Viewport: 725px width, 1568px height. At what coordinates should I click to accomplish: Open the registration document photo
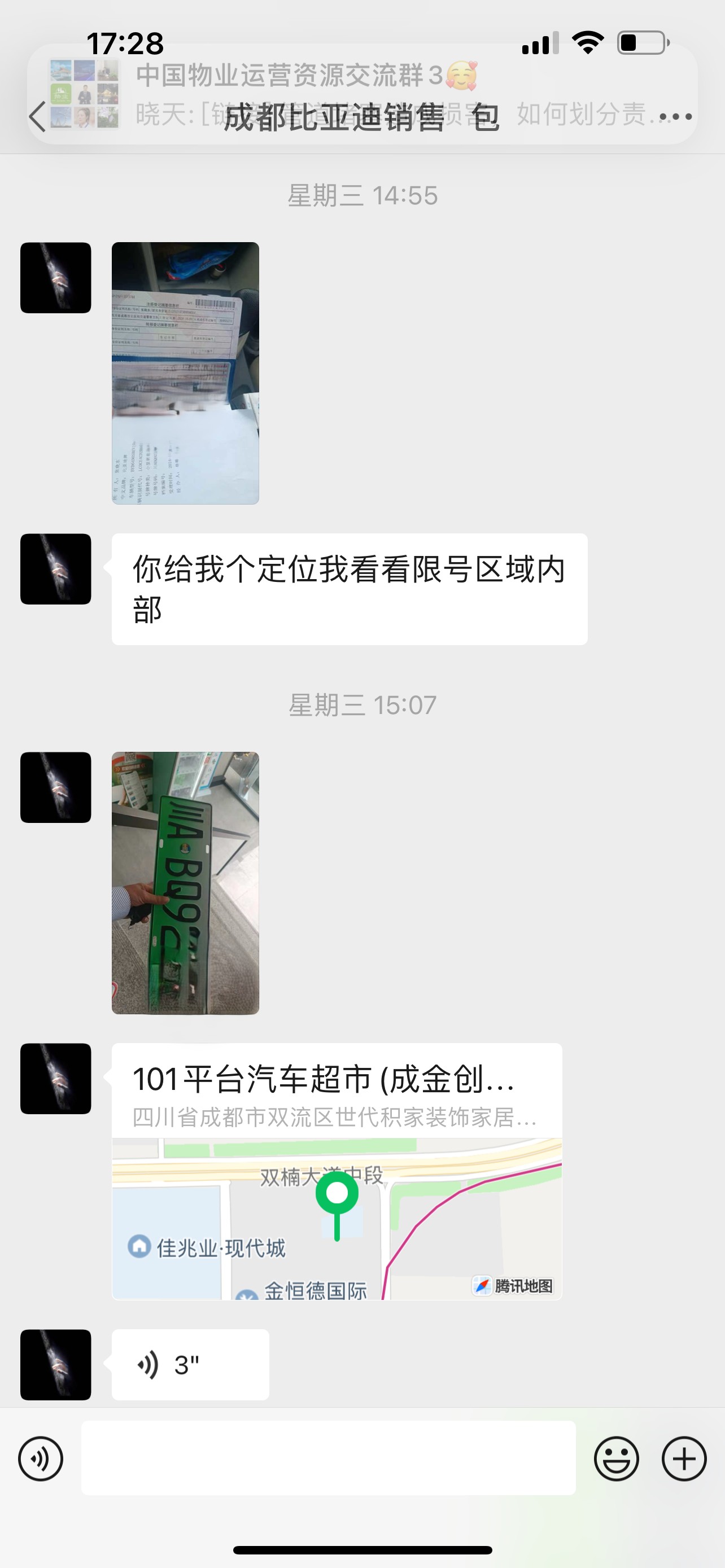pyautogui.click(x=185, y=373)
